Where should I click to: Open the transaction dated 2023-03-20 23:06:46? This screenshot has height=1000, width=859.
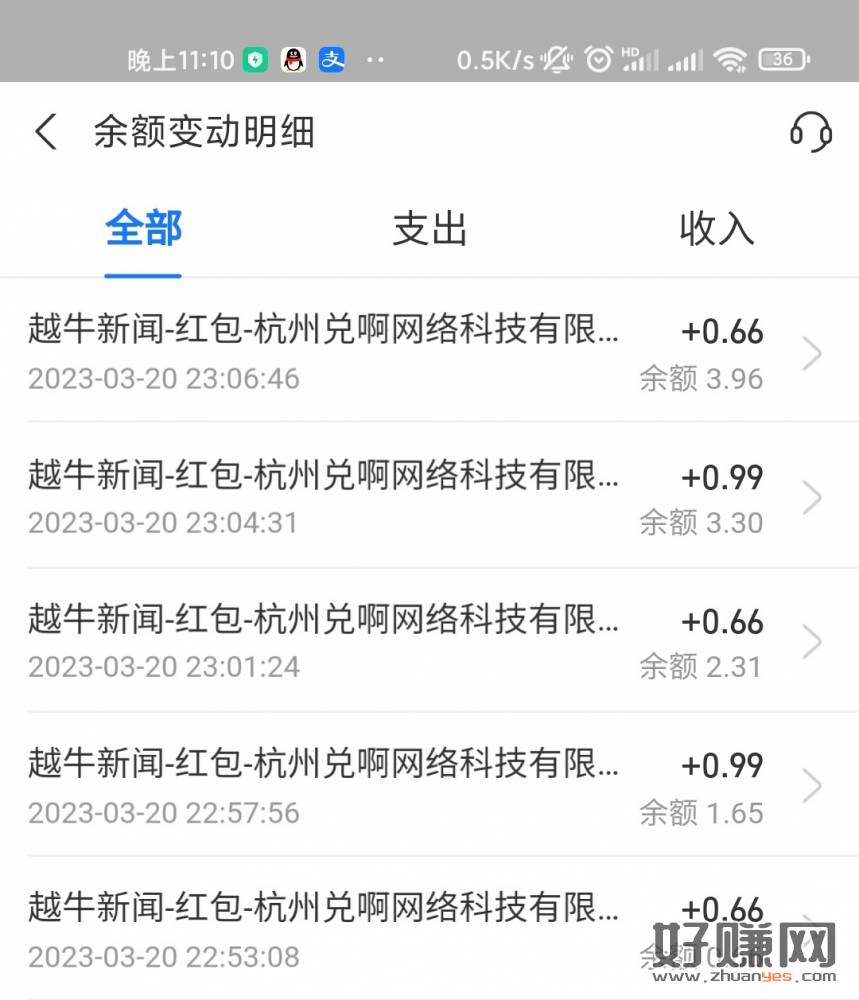[420, 353]
